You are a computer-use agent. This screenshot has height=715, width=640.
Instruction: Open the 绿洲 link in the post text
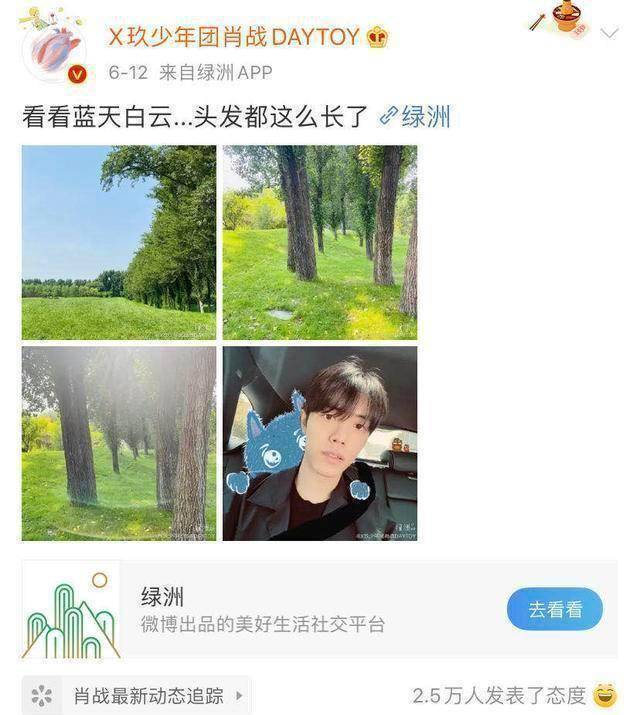[415, 116]
